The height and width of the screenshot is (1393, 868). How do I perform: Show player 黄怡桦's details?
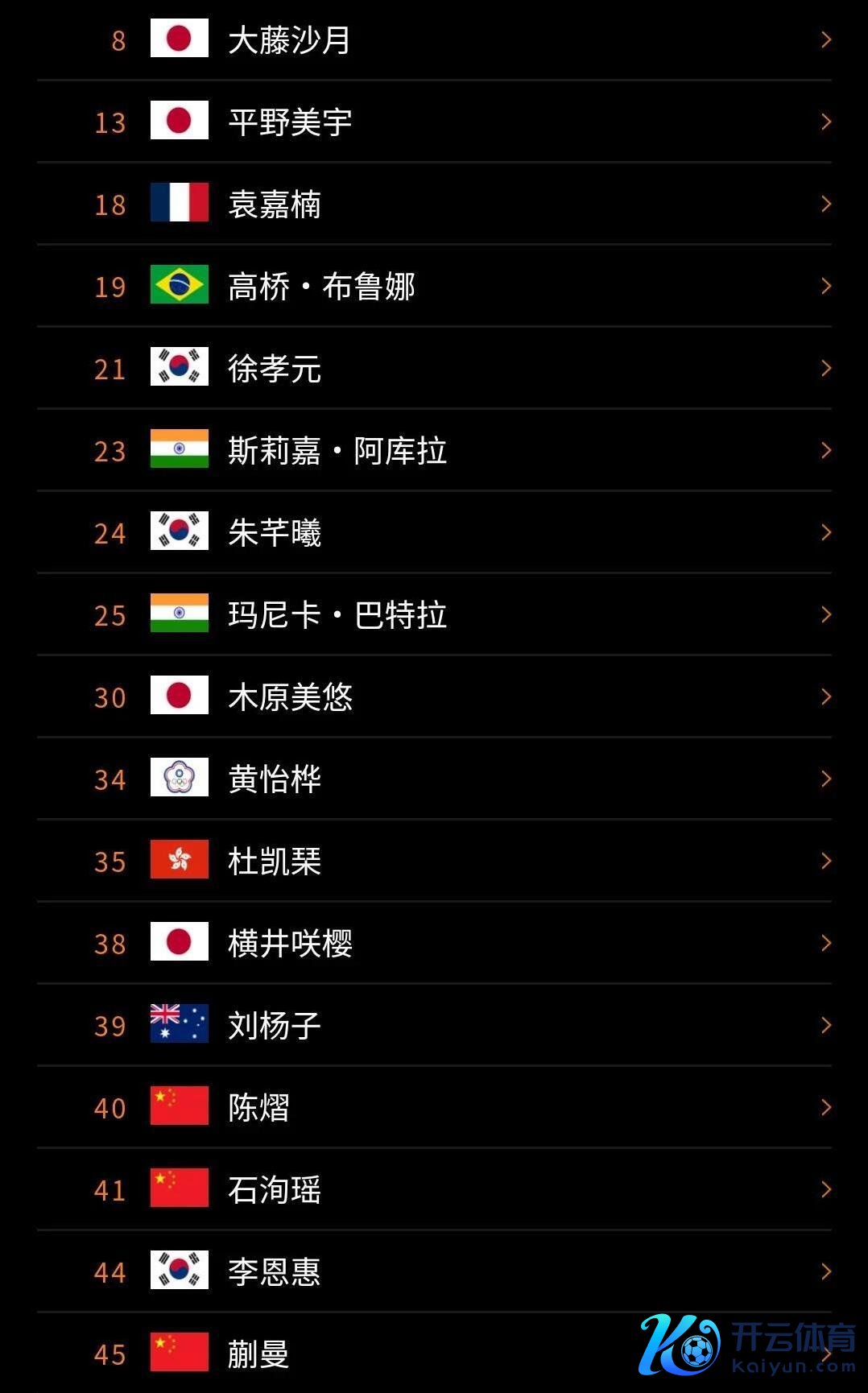[434, 779]
